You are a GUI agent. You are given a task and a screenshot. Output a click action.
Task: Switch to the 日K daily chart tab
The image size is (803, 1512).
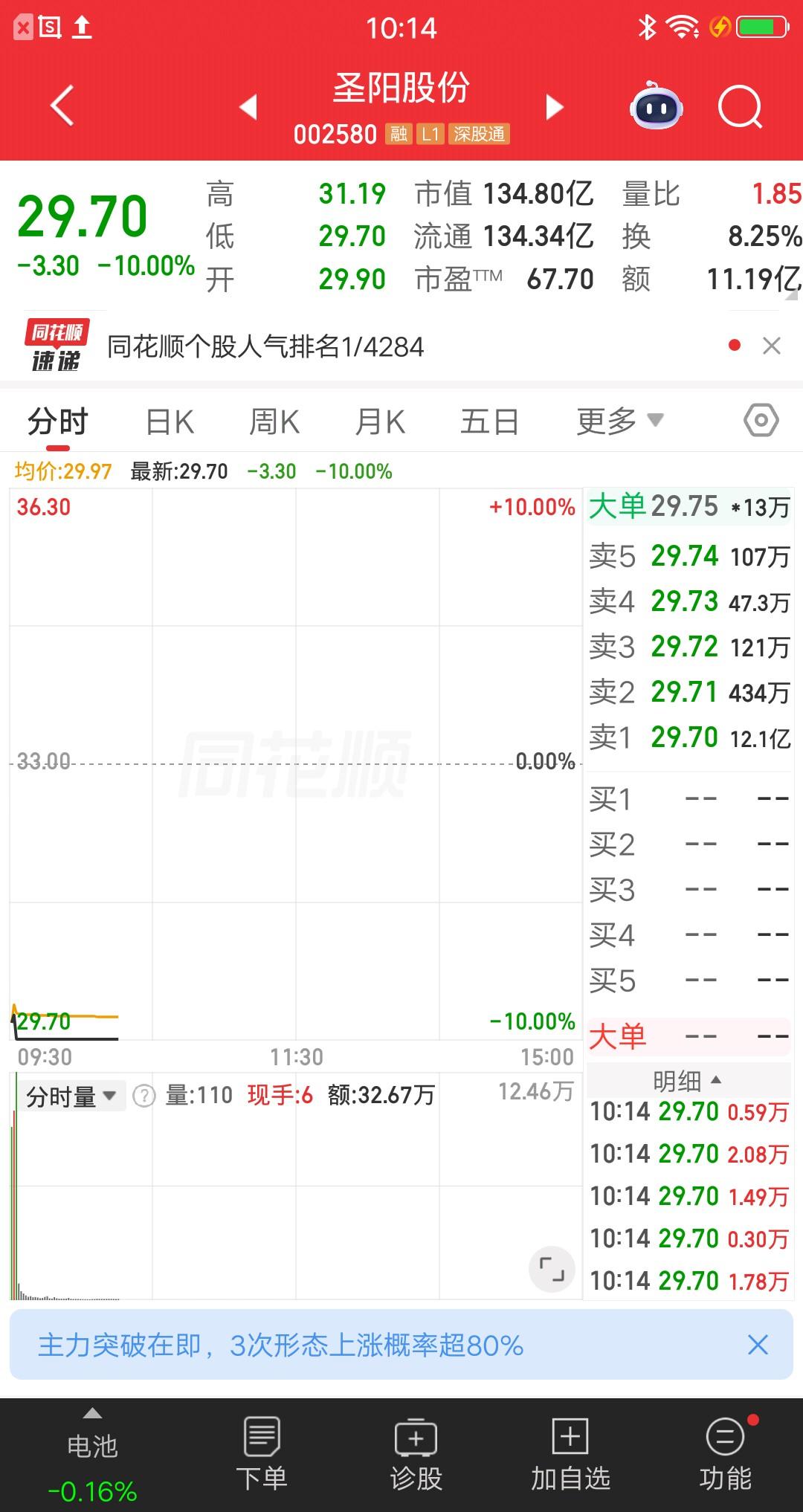pos(170,420)
